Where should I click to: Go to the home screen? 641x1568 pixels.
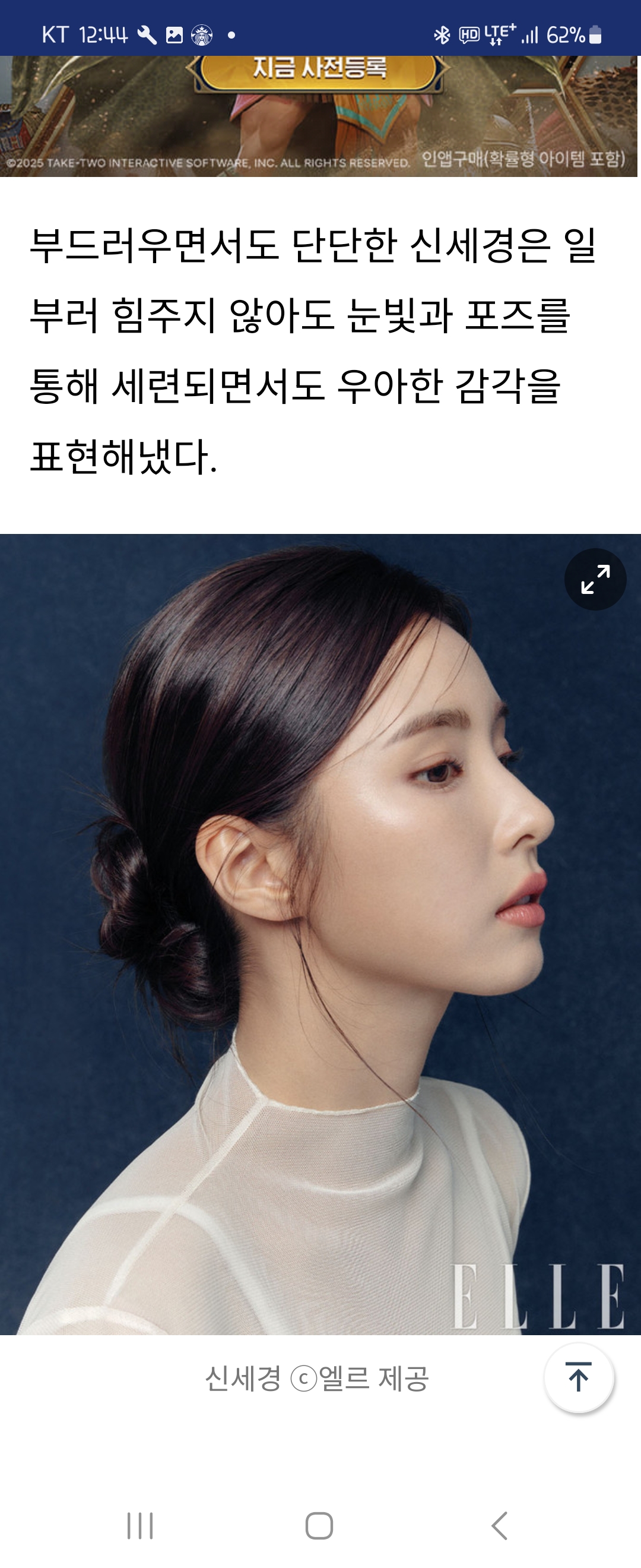(319, 1526)
